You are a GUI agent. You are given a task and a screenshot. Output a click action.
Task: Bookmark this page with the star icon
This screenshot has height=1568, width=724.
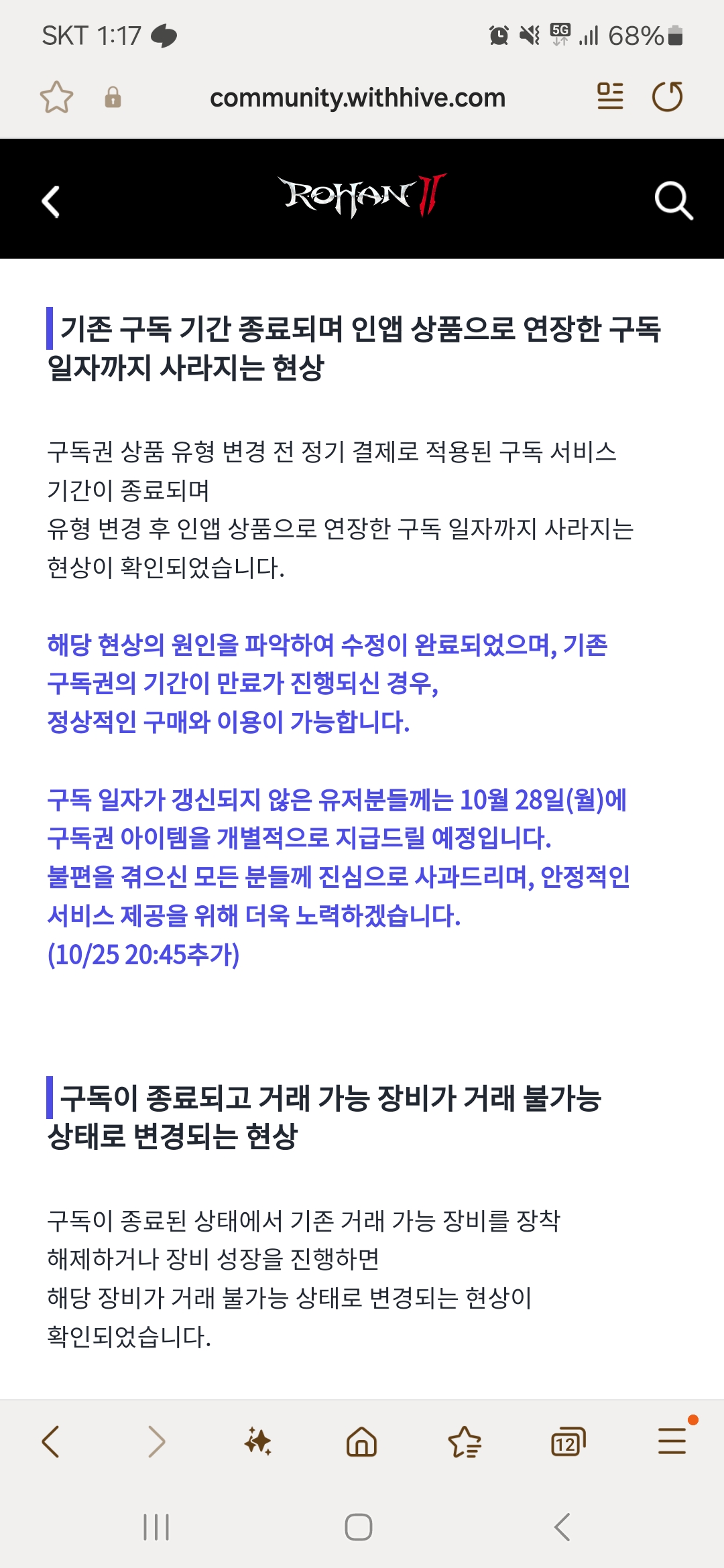click(x=56, y=98)
